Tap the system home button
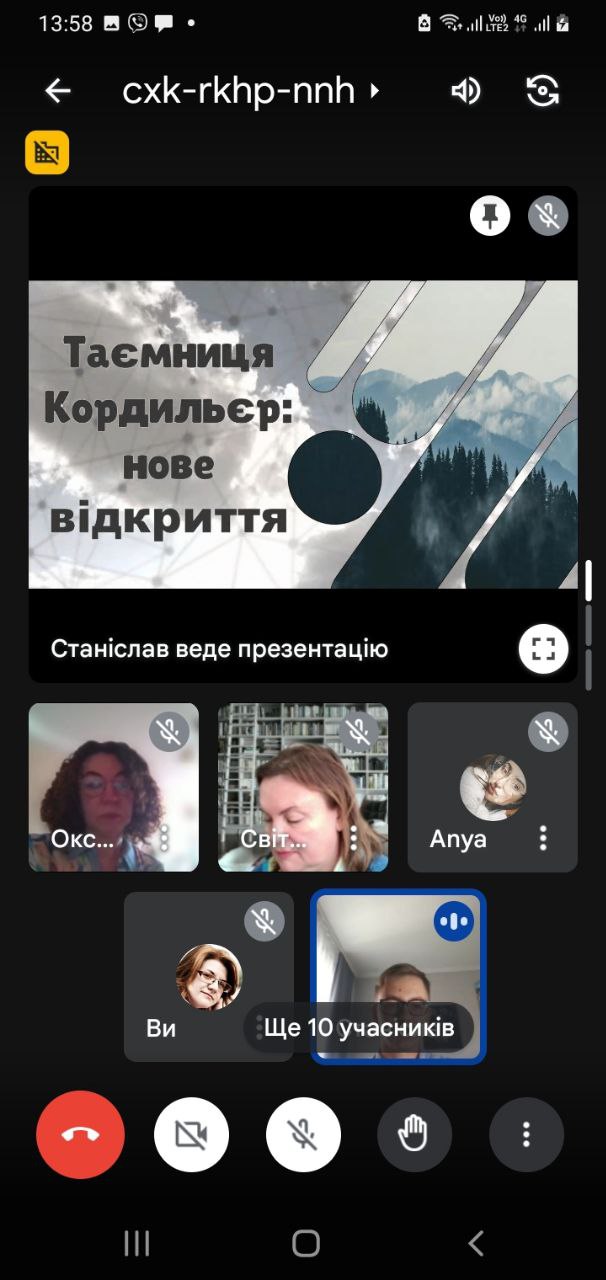 pyautogui.click(x=305, y=1243)
